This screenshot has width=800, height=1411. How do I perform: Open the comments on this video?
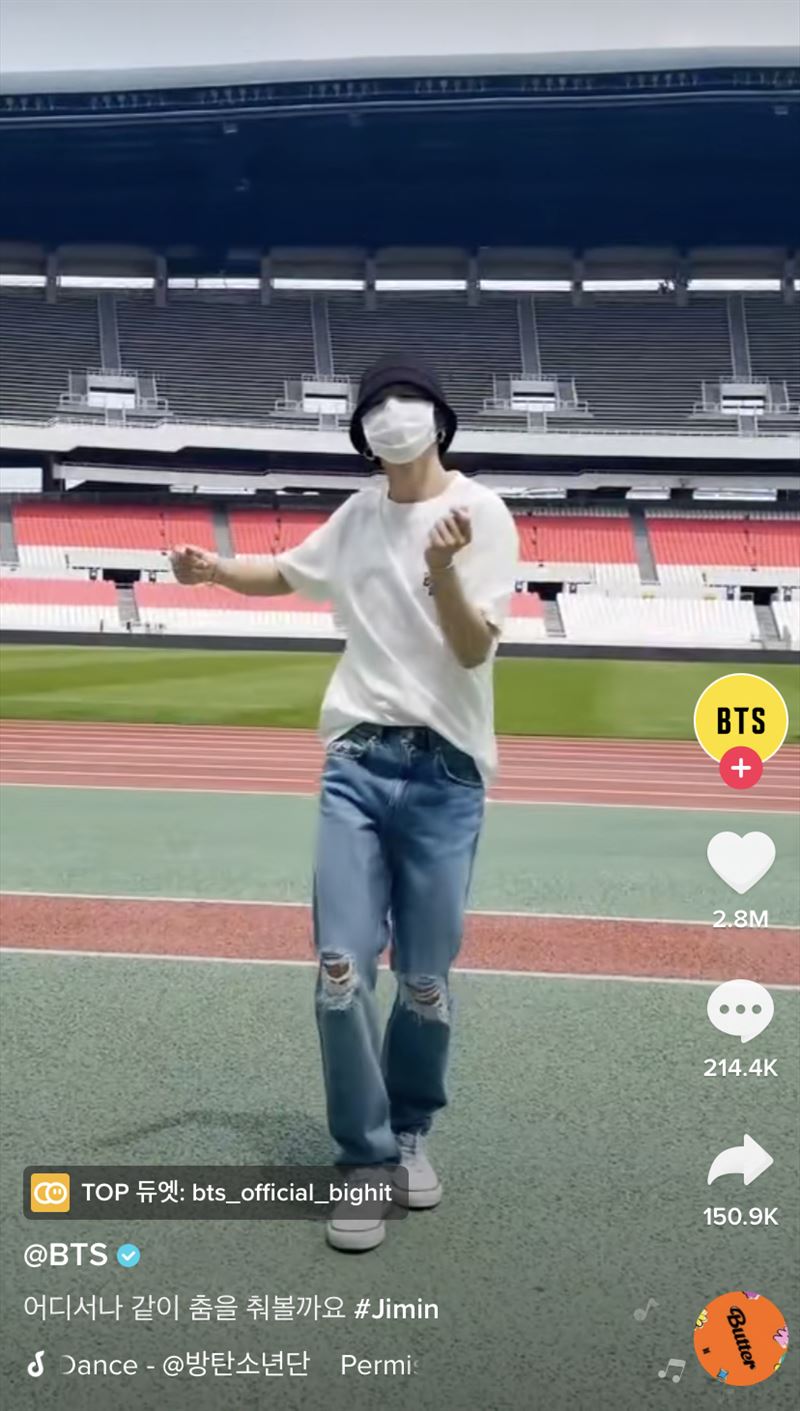point(740,1011)
